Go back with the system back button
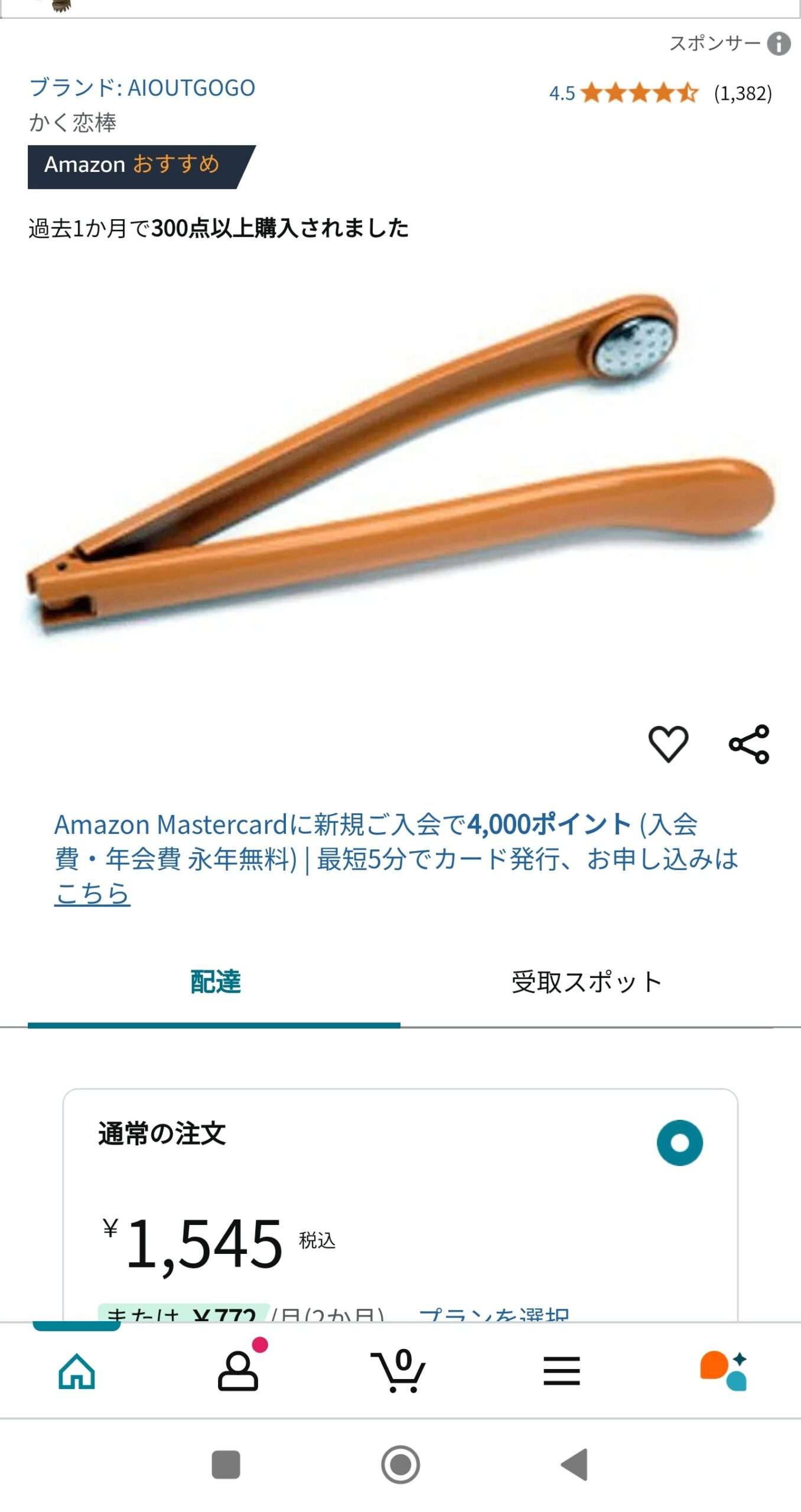 coord(574,1464)
